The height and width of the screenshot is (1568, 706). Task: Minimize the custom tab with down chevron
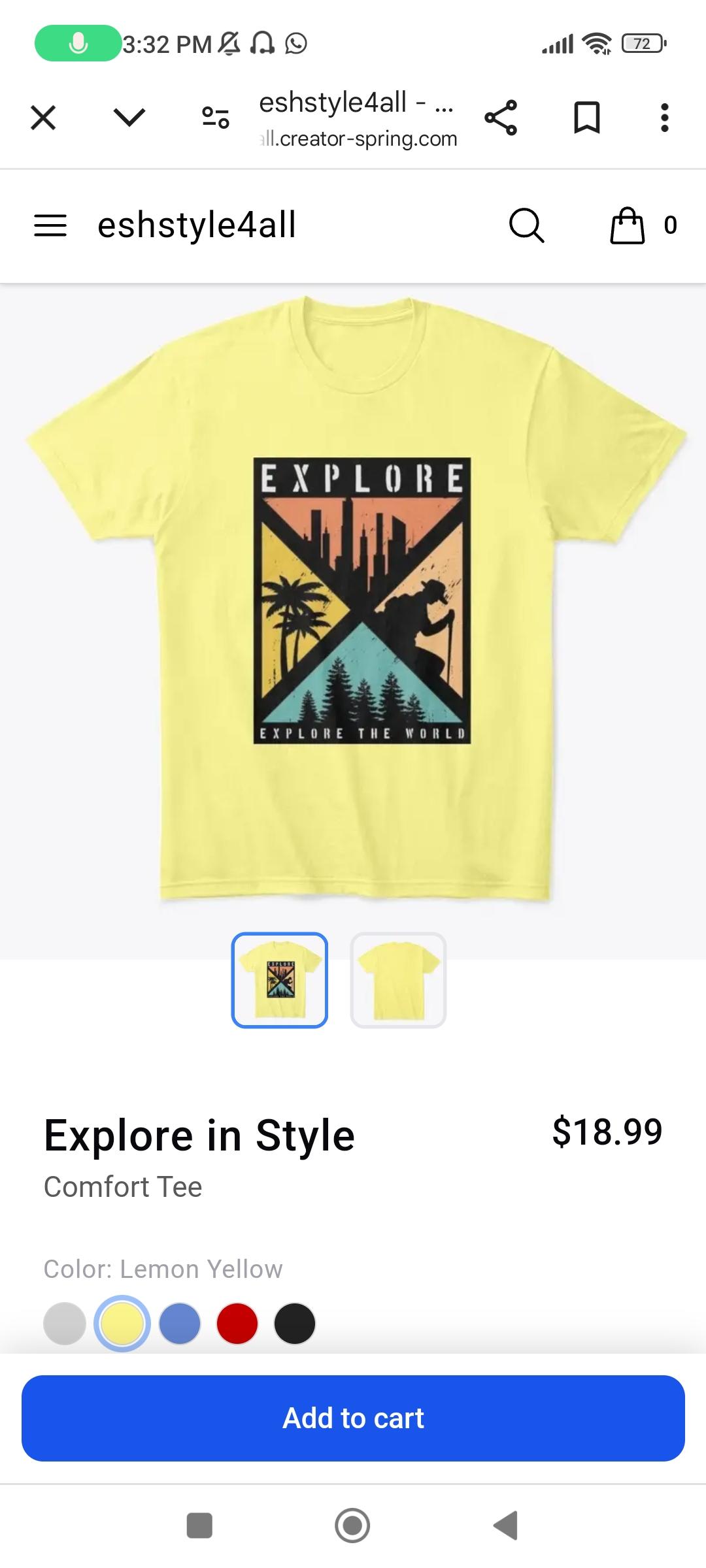[x=129, y=118]
